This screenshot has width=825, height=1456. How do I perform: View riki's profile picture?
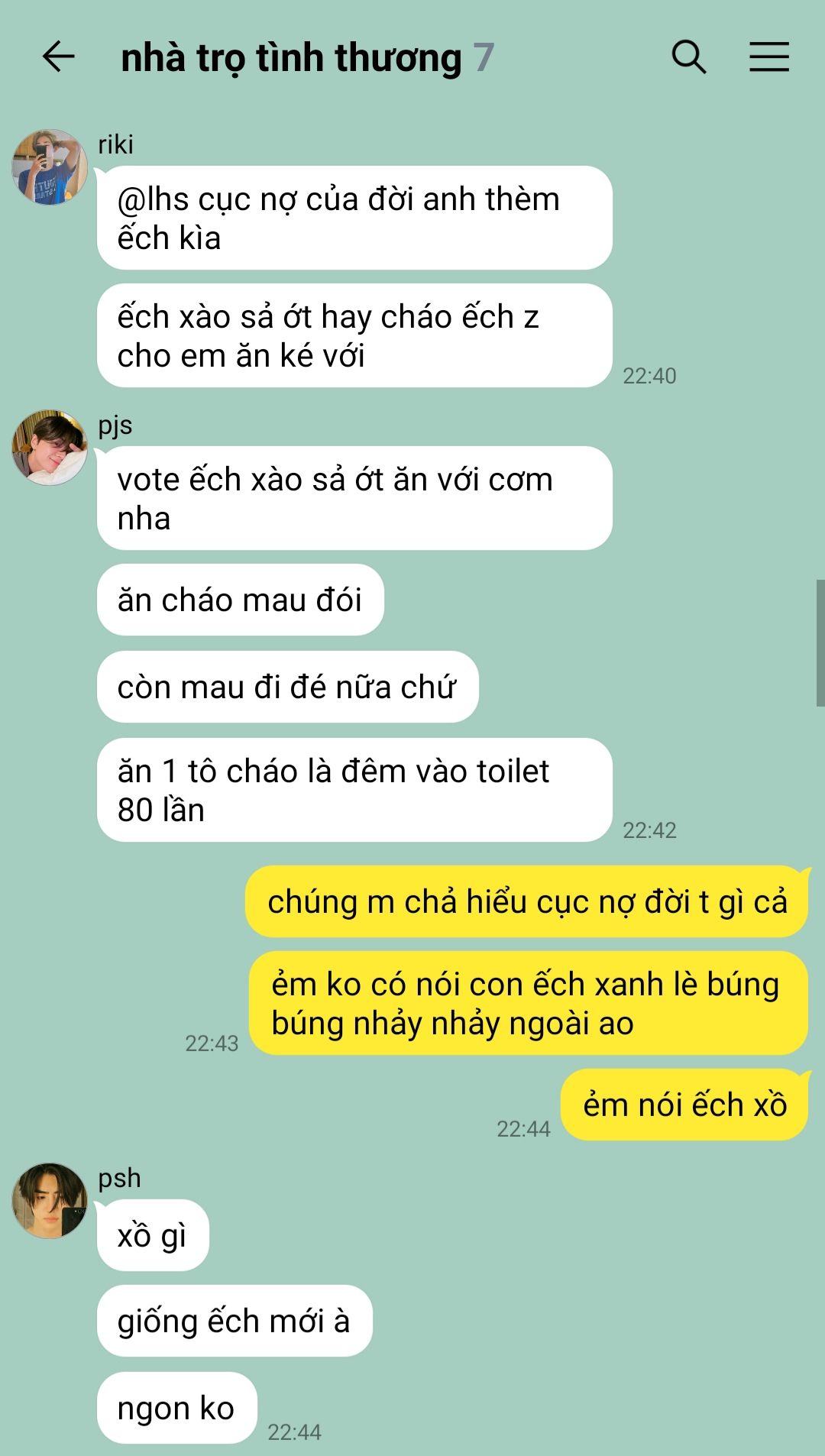click(x=50, y=167)
